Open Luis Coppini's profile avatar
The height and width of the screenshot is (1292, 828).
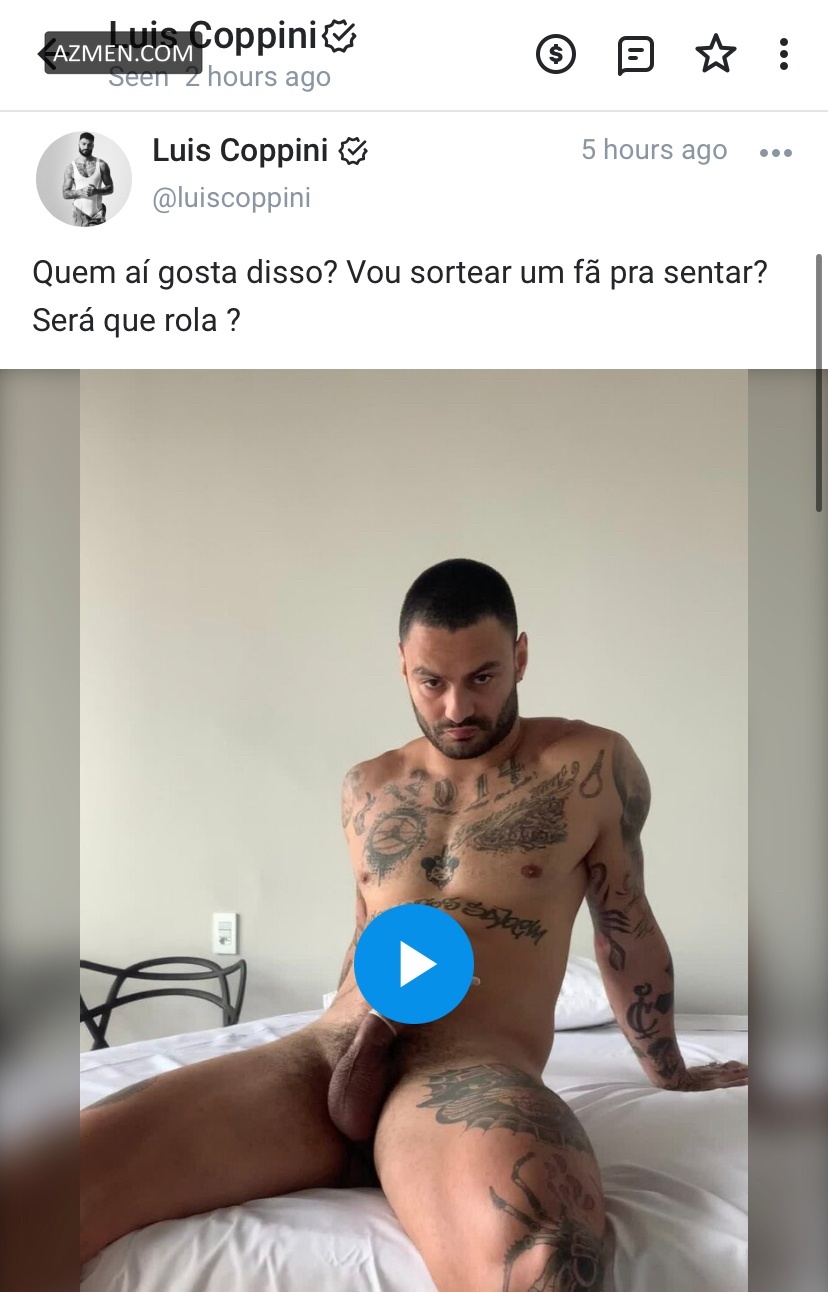point(84,178)
